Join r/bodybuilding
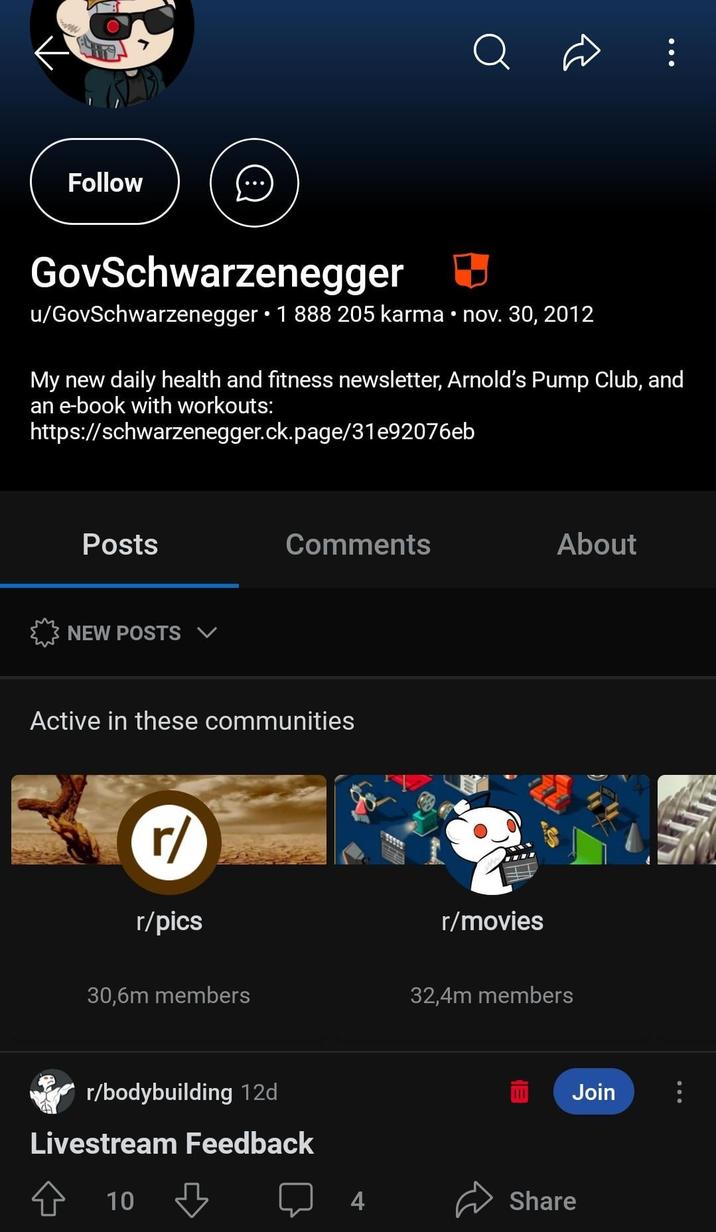 point(593,1092)
